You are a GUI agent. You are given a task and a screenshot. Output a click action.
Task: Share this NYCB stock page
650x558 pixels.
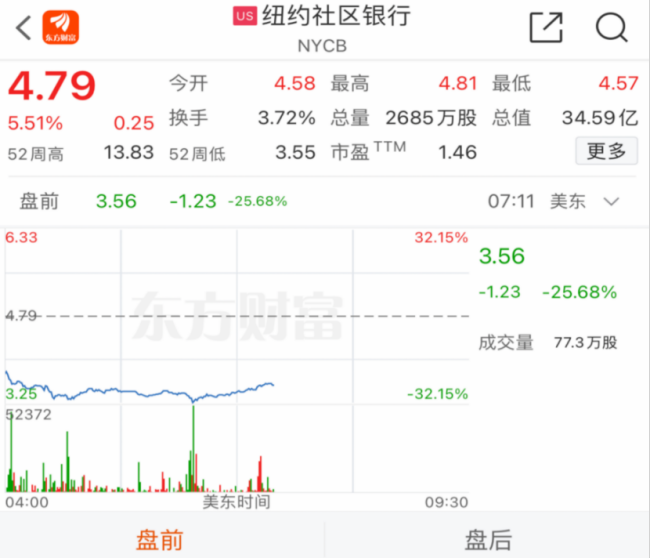click(x=546, y=28)
